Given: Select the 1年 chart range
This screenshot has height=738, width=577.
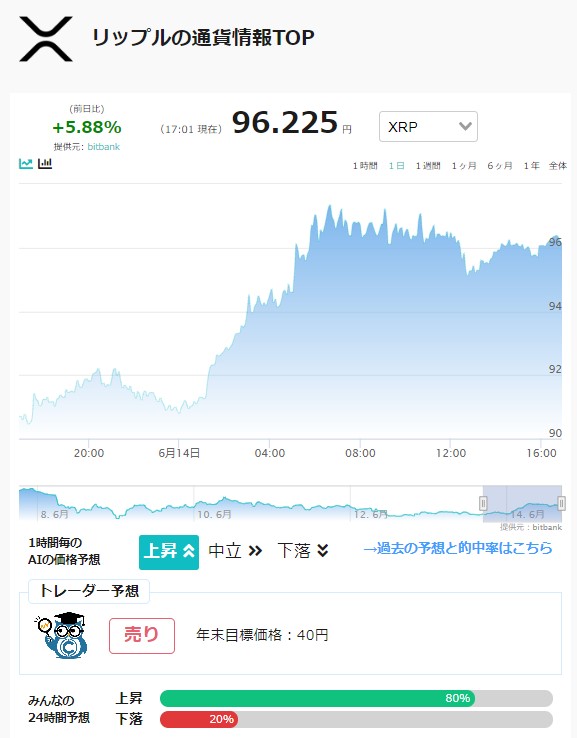Looking at the screenshot, I should coord(531,166).
